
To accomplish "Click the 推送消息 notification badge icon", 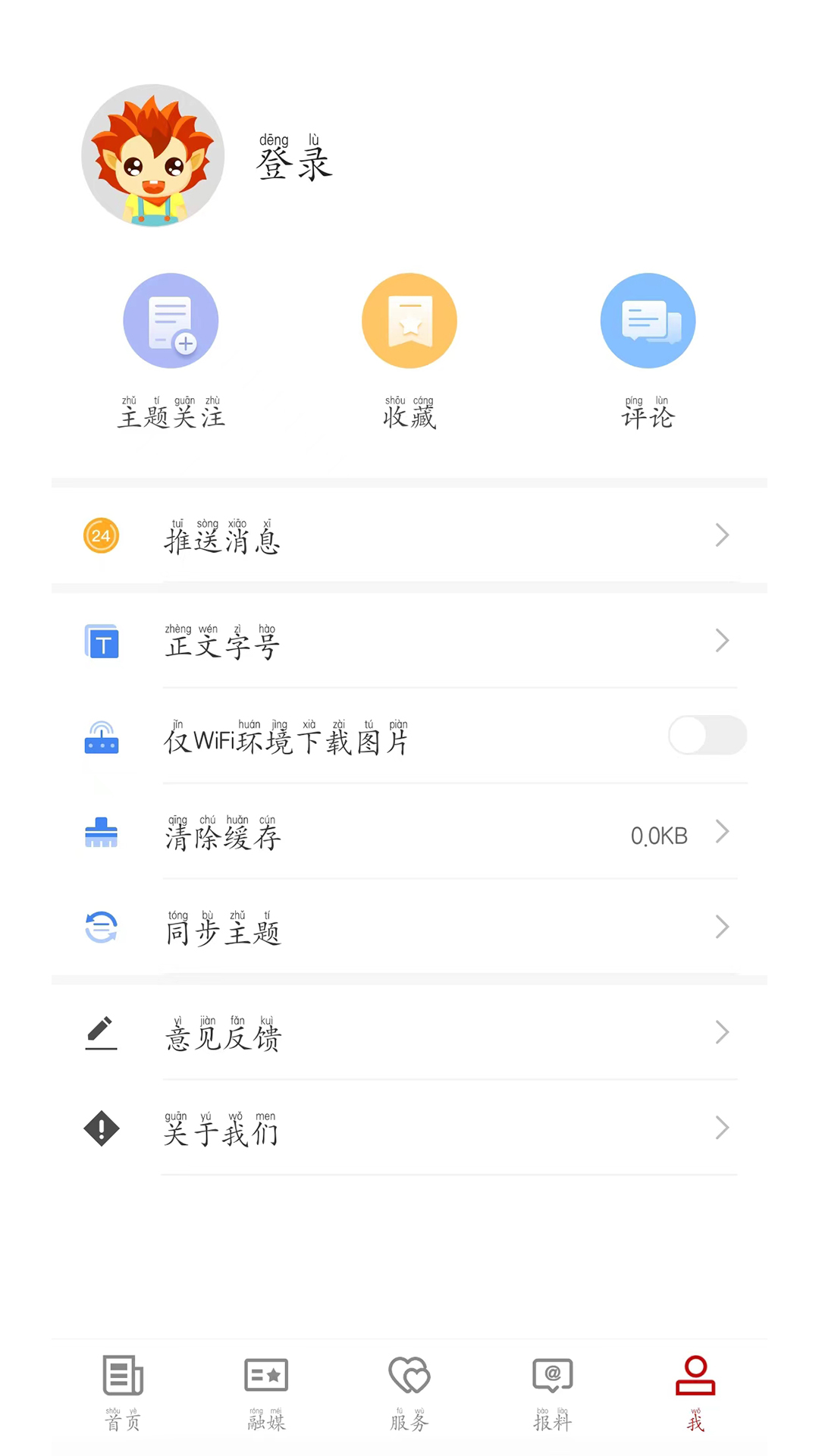I will pos(101,535).
